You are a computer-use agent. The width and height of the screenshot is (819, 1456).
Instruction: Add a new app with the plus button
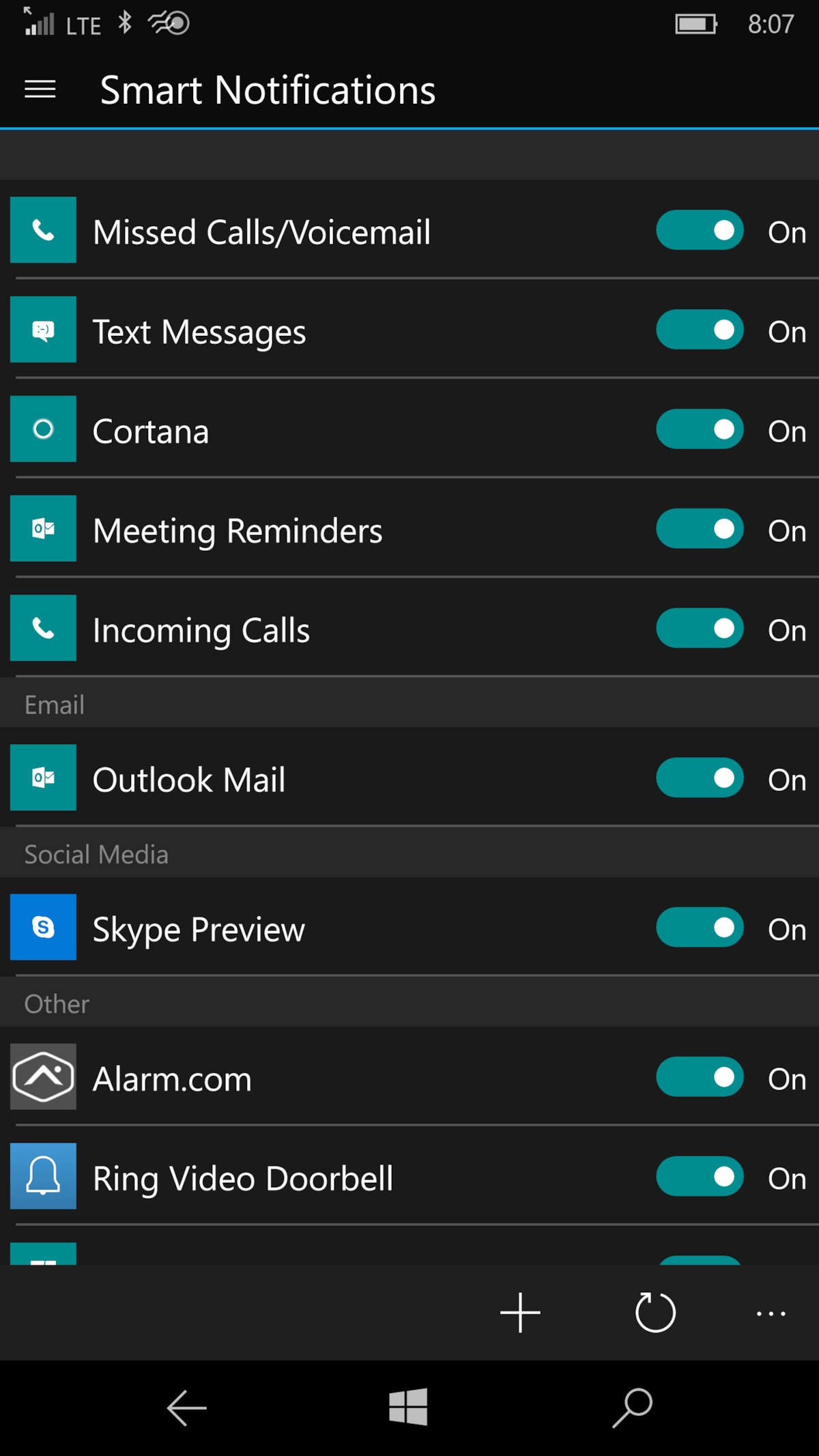pos(520,1312)
